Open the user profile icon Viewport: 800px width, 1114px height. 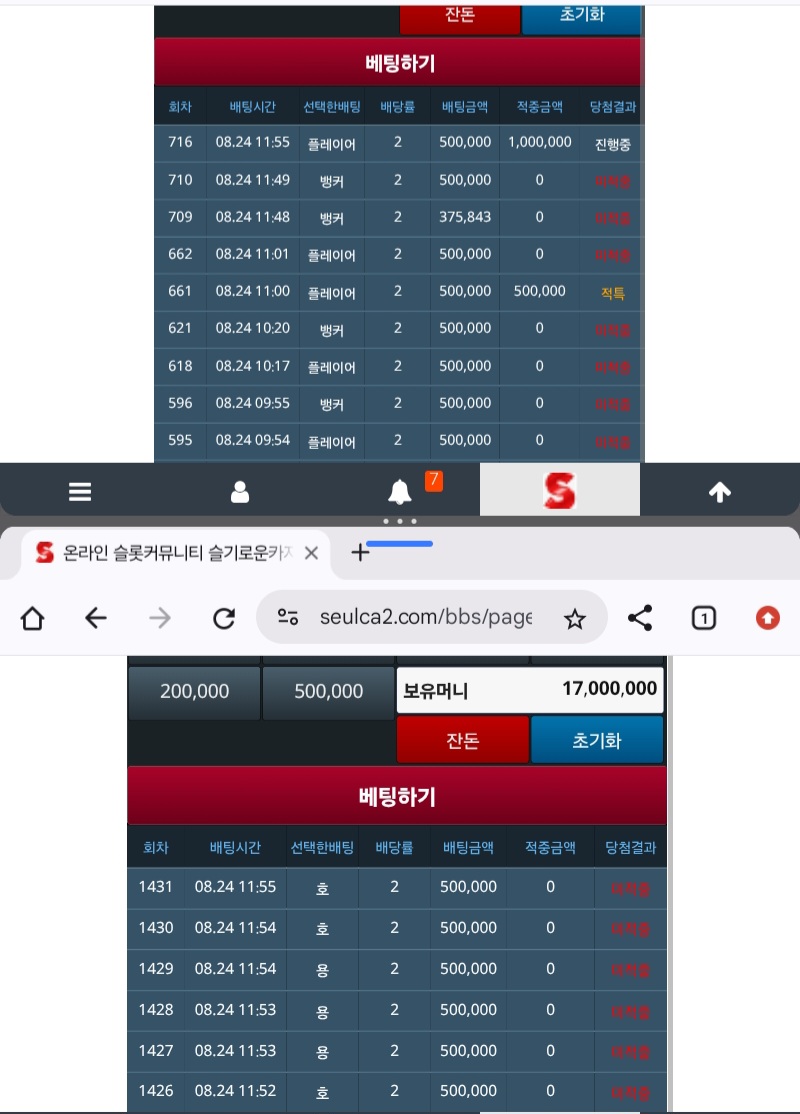(240, 491)
